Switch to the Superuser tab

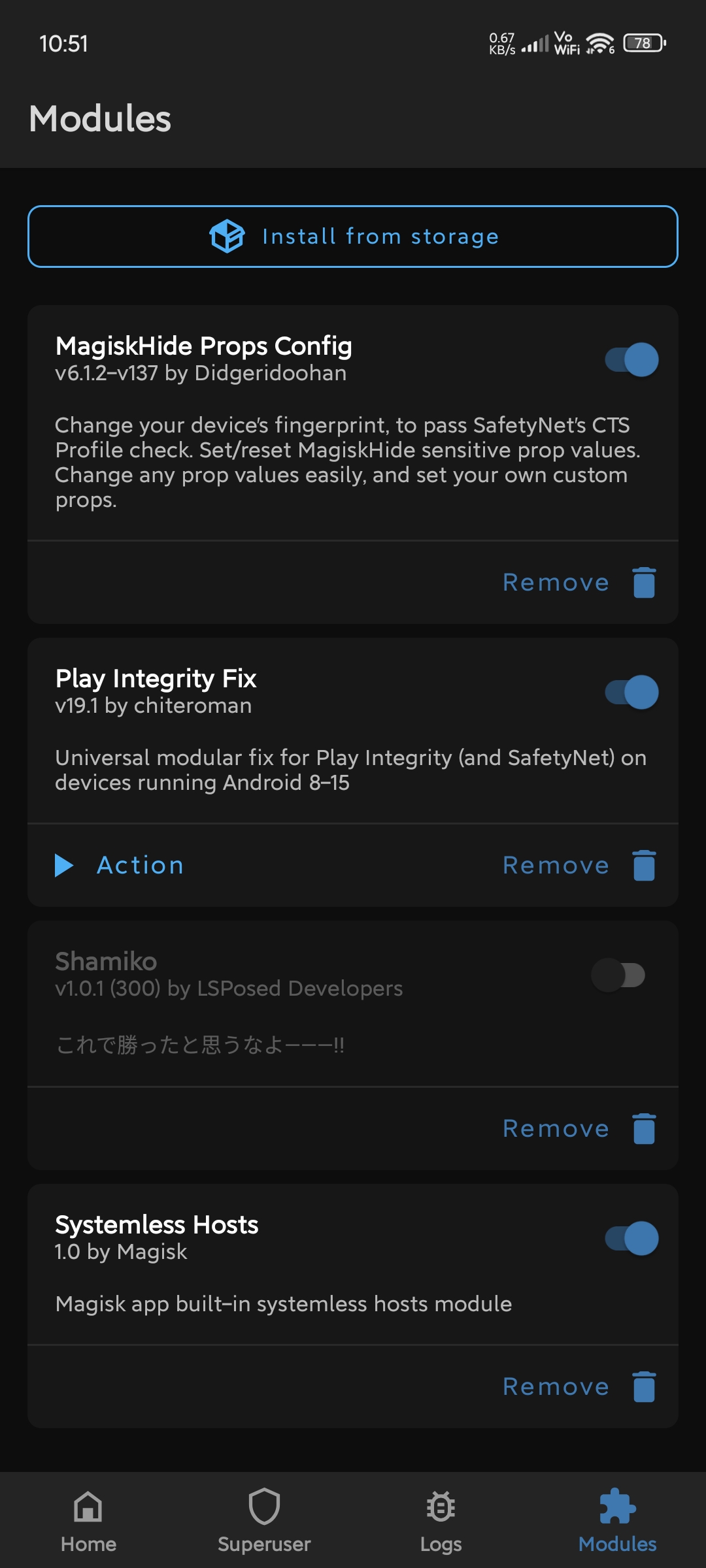point(264,1521)
